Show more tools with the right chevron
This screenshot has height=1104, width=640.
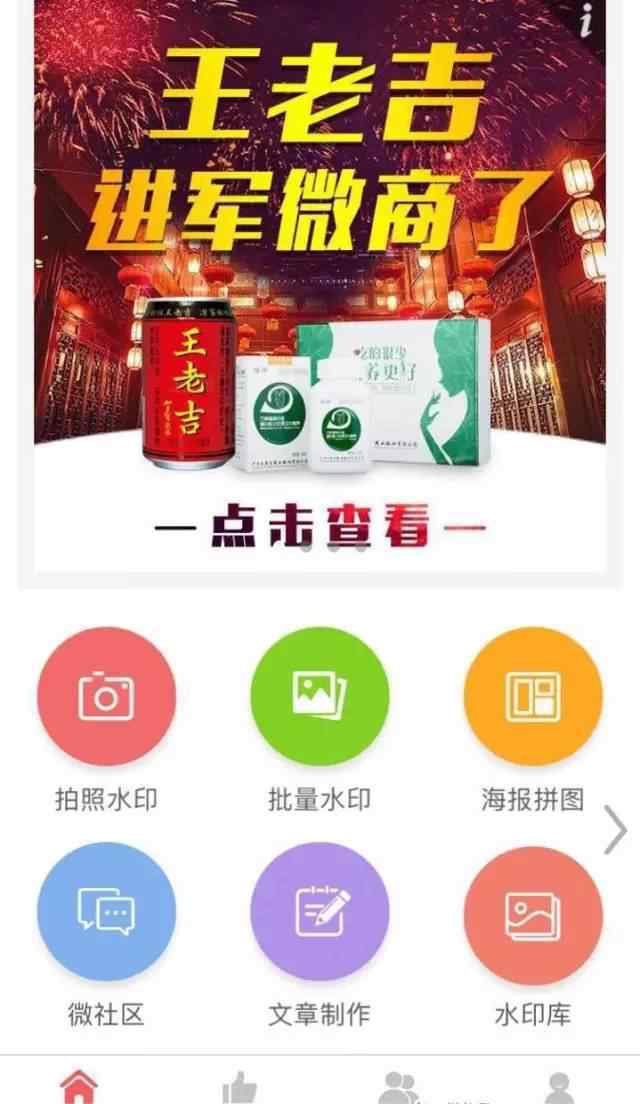(615, 831)
